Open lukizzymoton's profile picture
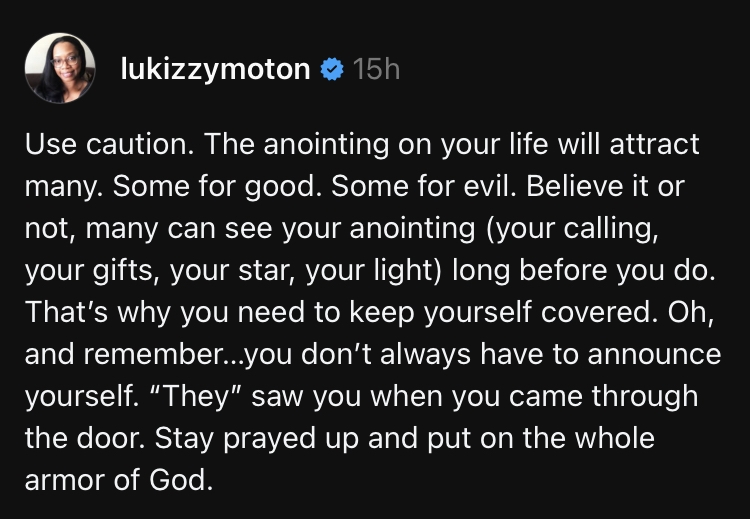Image resolution: width=750 pixels, height=519 pixels. (x=60, y=68)
